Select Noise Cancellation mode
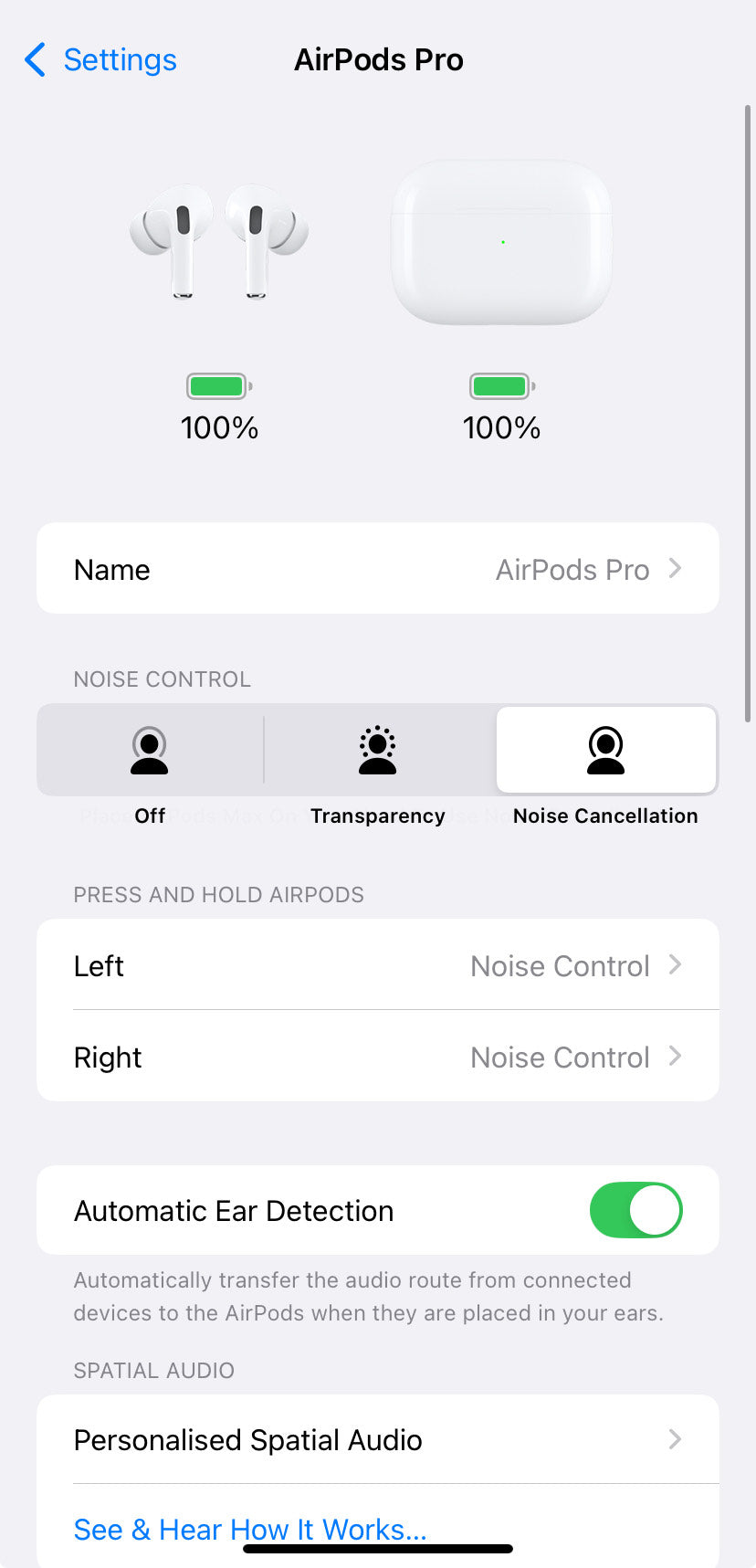The image size is (756, 1568). coord(605,751)
